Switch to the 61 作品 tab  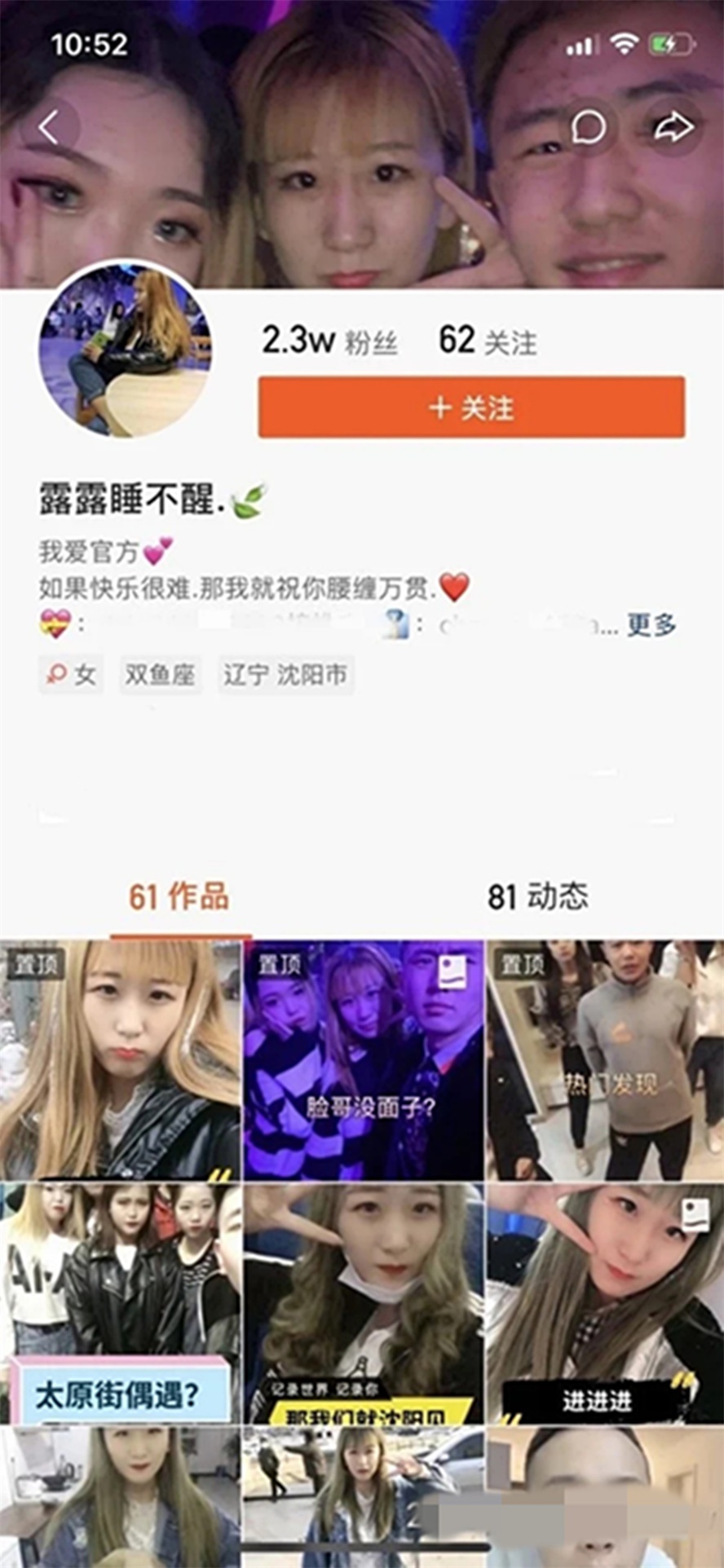179,897
